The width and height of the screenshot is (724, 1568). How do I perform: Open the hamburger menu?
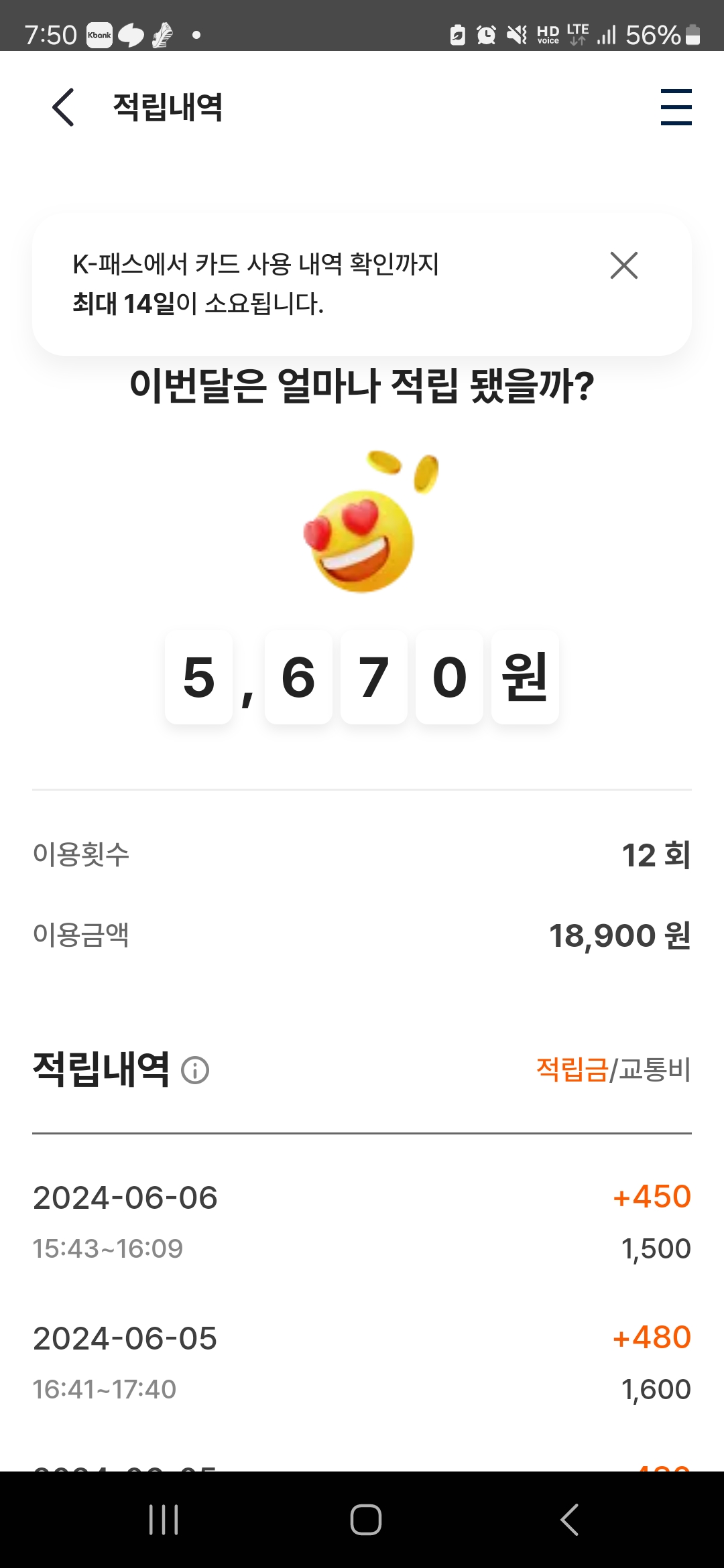click(676, 107)
